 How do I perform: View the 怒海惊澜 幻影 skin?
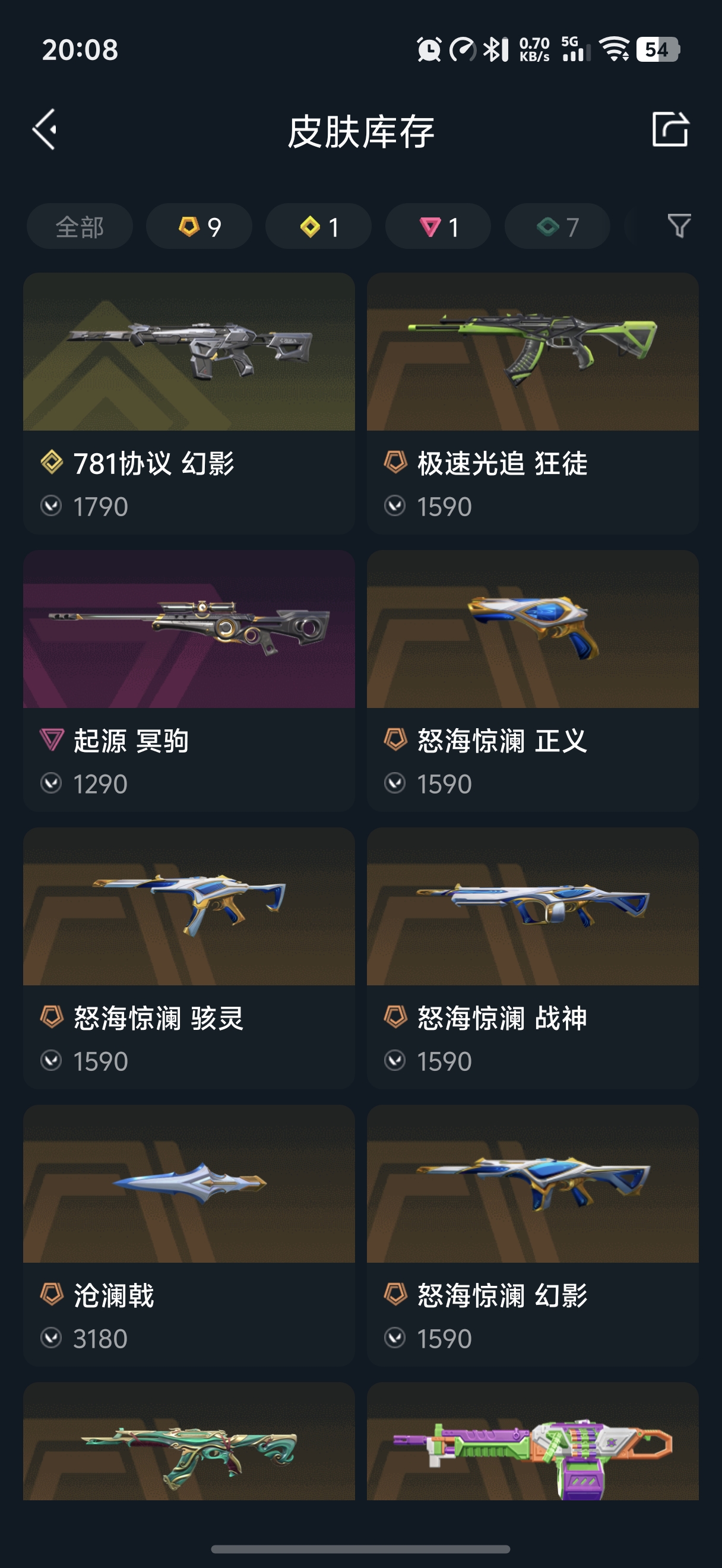tap(532, 1235)
